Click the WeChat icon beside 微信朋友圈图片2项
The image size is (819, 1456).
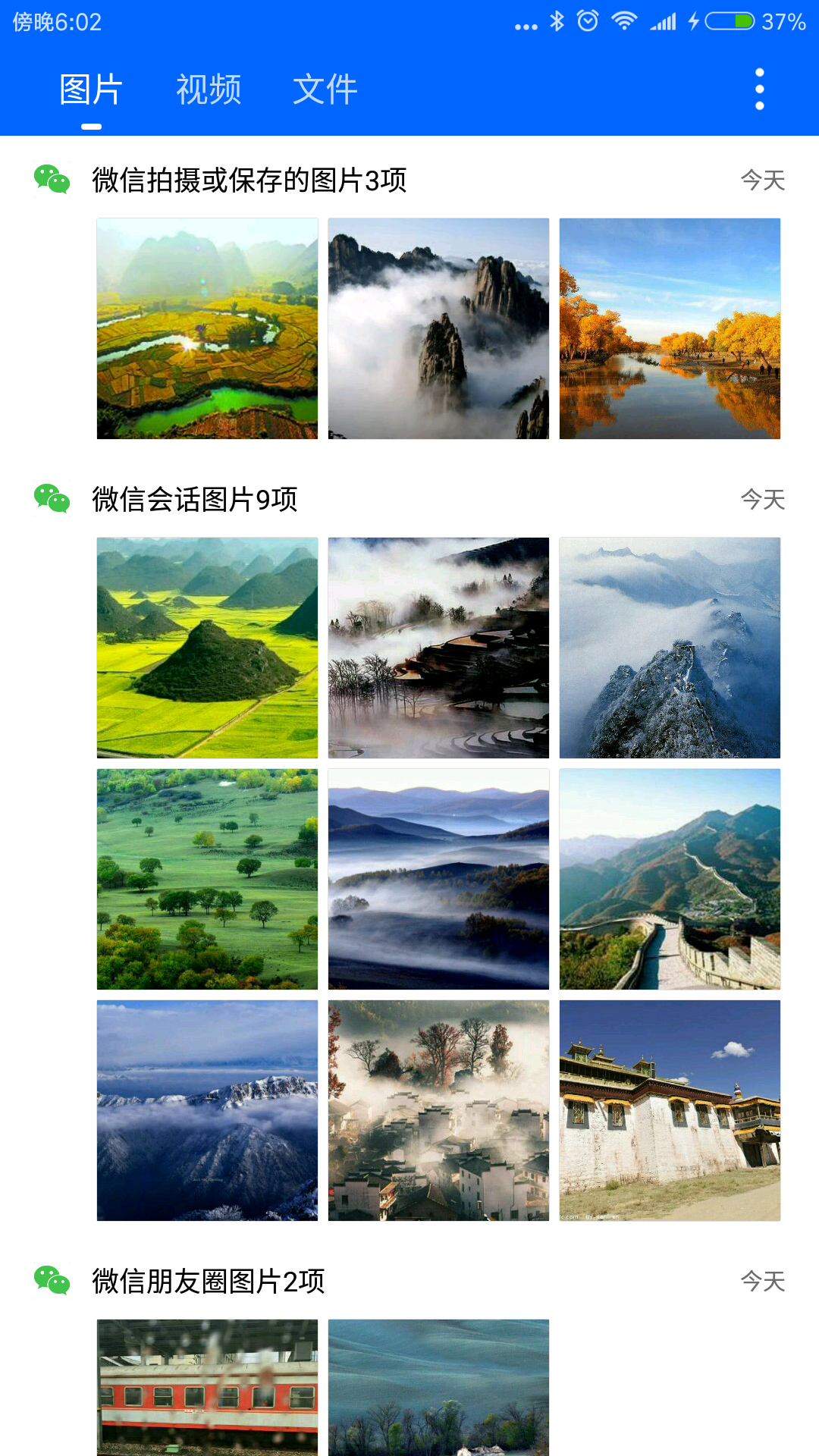pos(50,1278)
